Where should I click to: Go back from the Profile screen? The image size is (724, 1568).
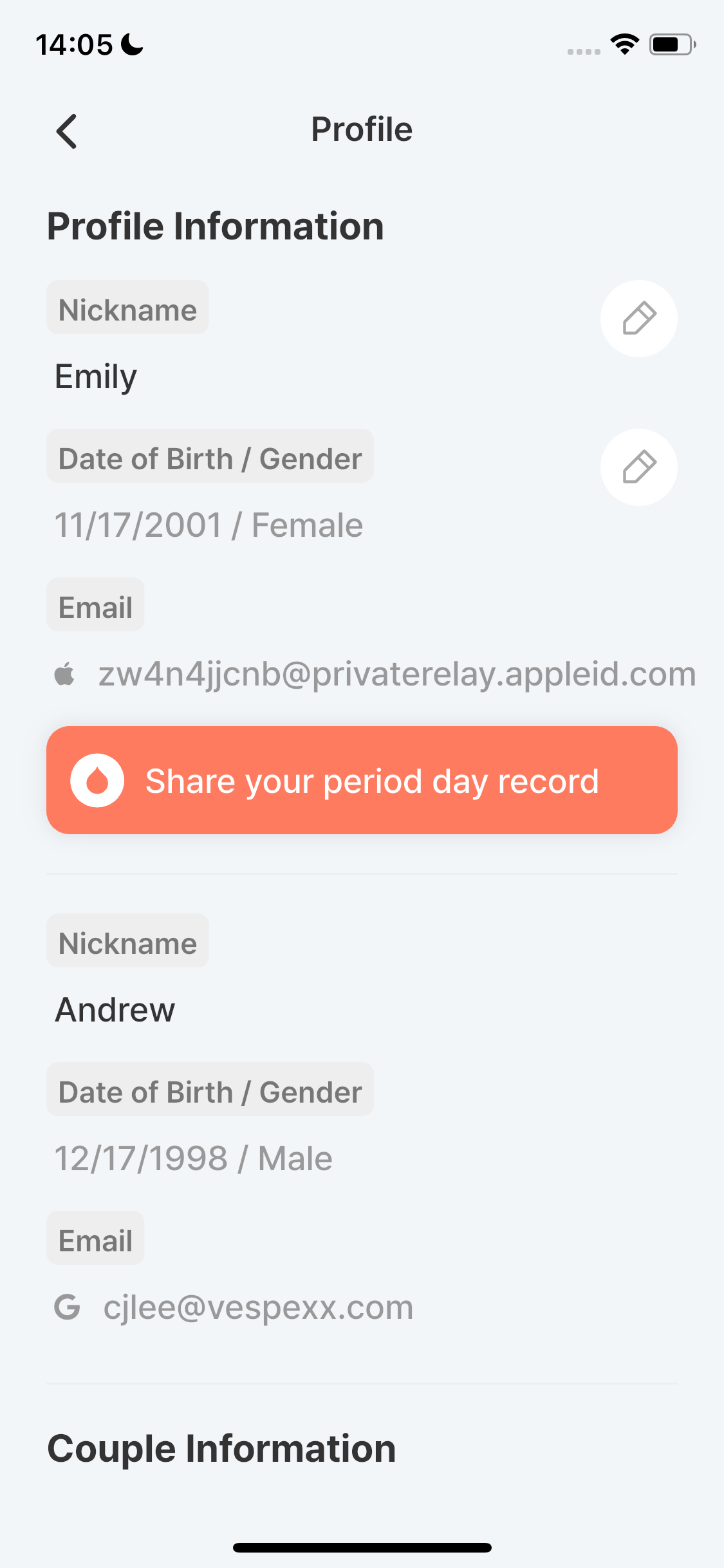[67, 131]
